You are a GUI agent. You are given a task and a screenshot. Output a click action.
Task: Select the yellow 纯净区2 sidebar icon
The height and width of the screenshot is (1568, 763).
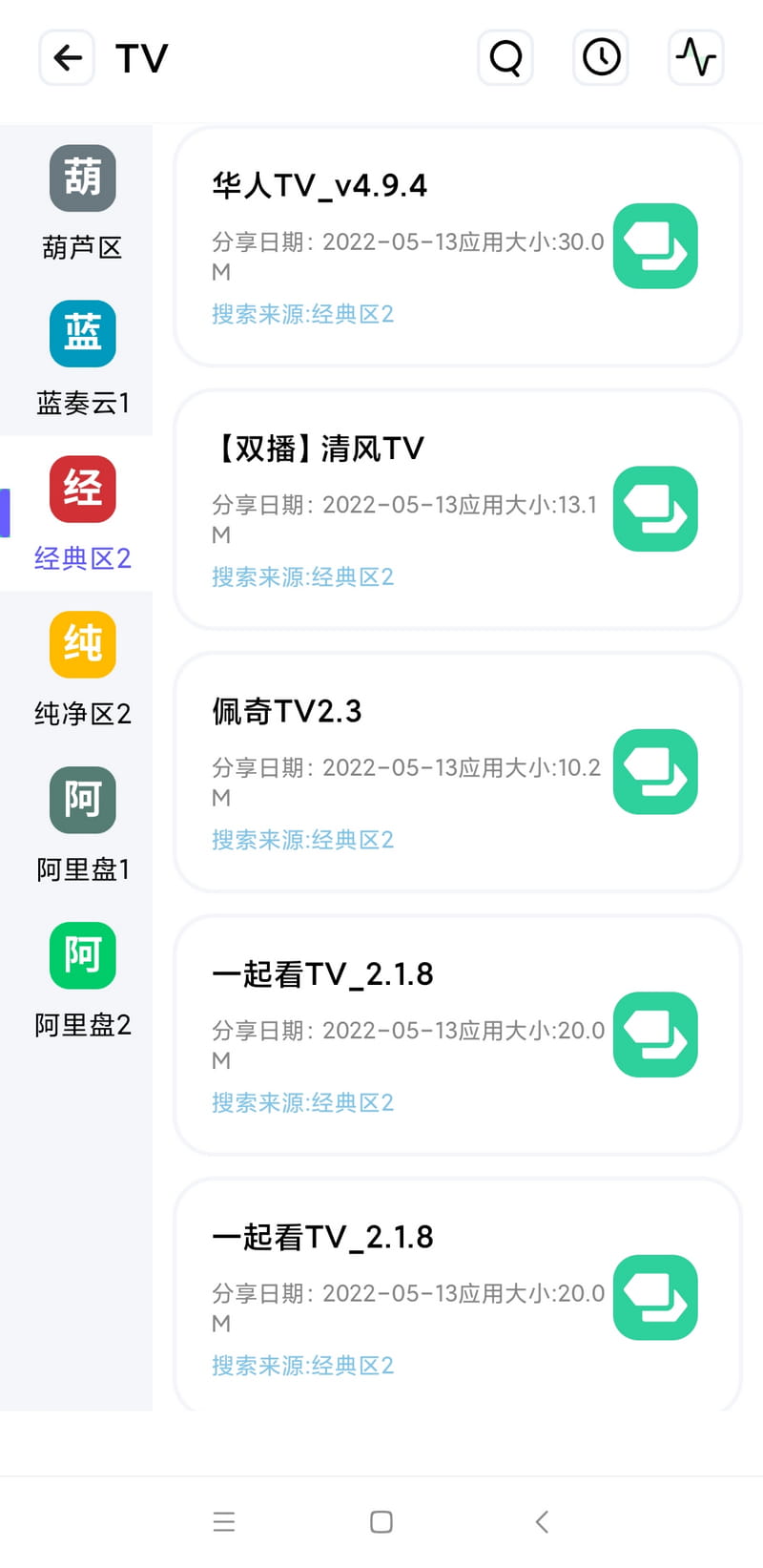tap(81, 645)
